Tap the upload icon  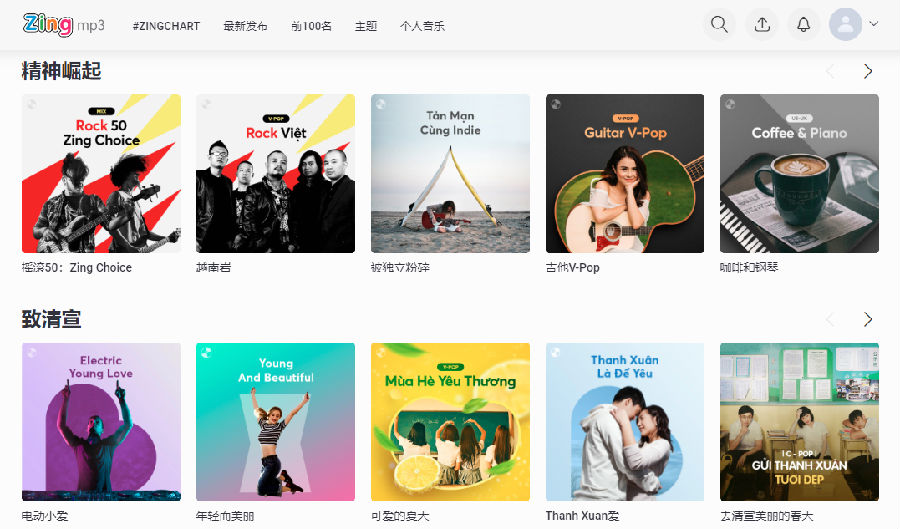[762, 25]
